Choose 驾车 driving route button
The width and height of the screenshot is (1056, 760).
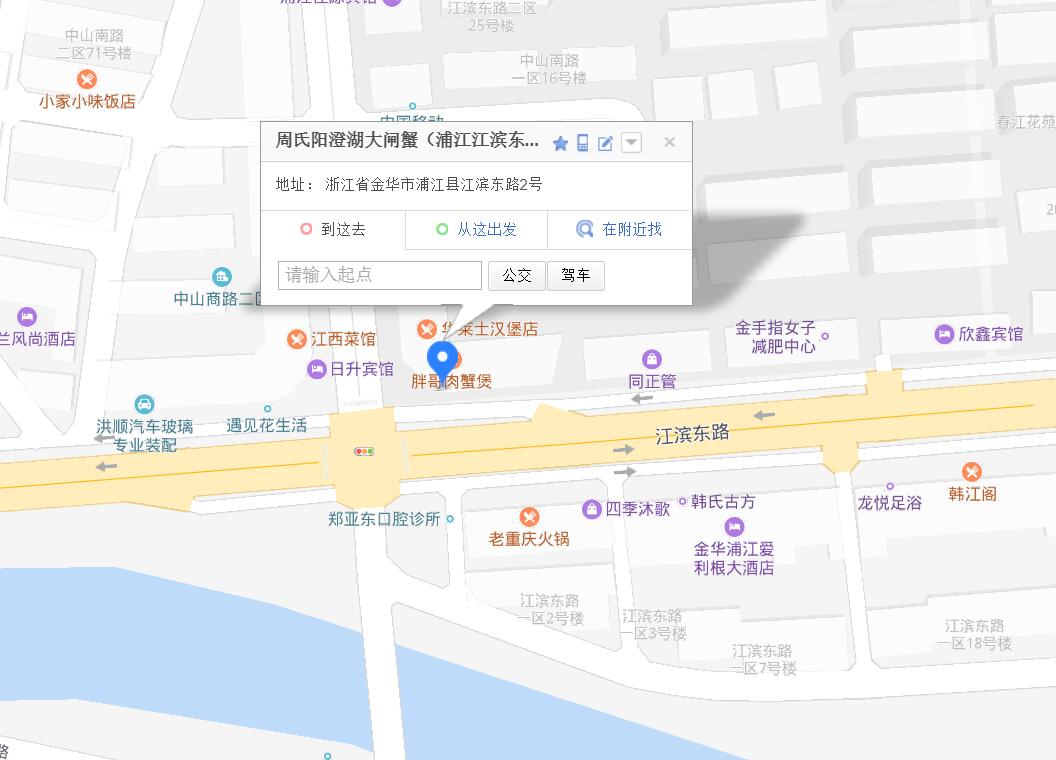576,275
